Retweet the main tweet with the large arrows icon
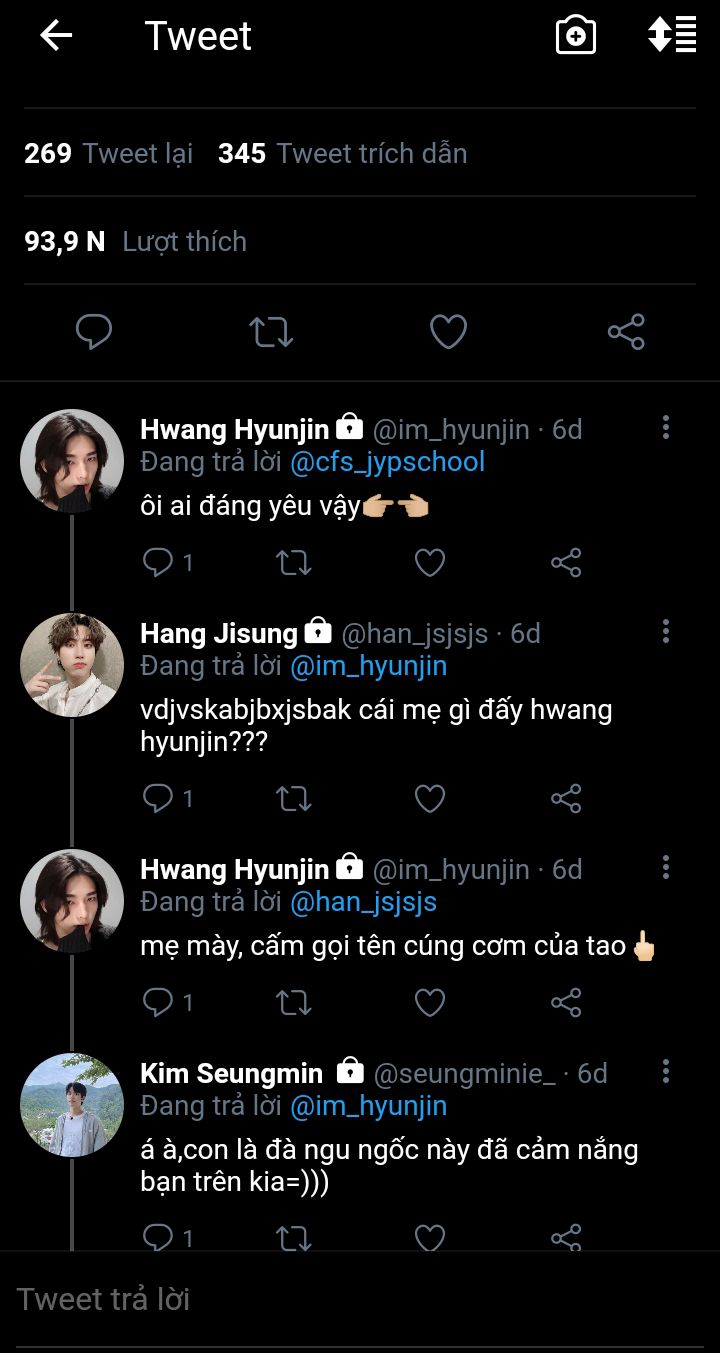The image size is (720, 1353). pyautogui.click(x=271, y=332)
